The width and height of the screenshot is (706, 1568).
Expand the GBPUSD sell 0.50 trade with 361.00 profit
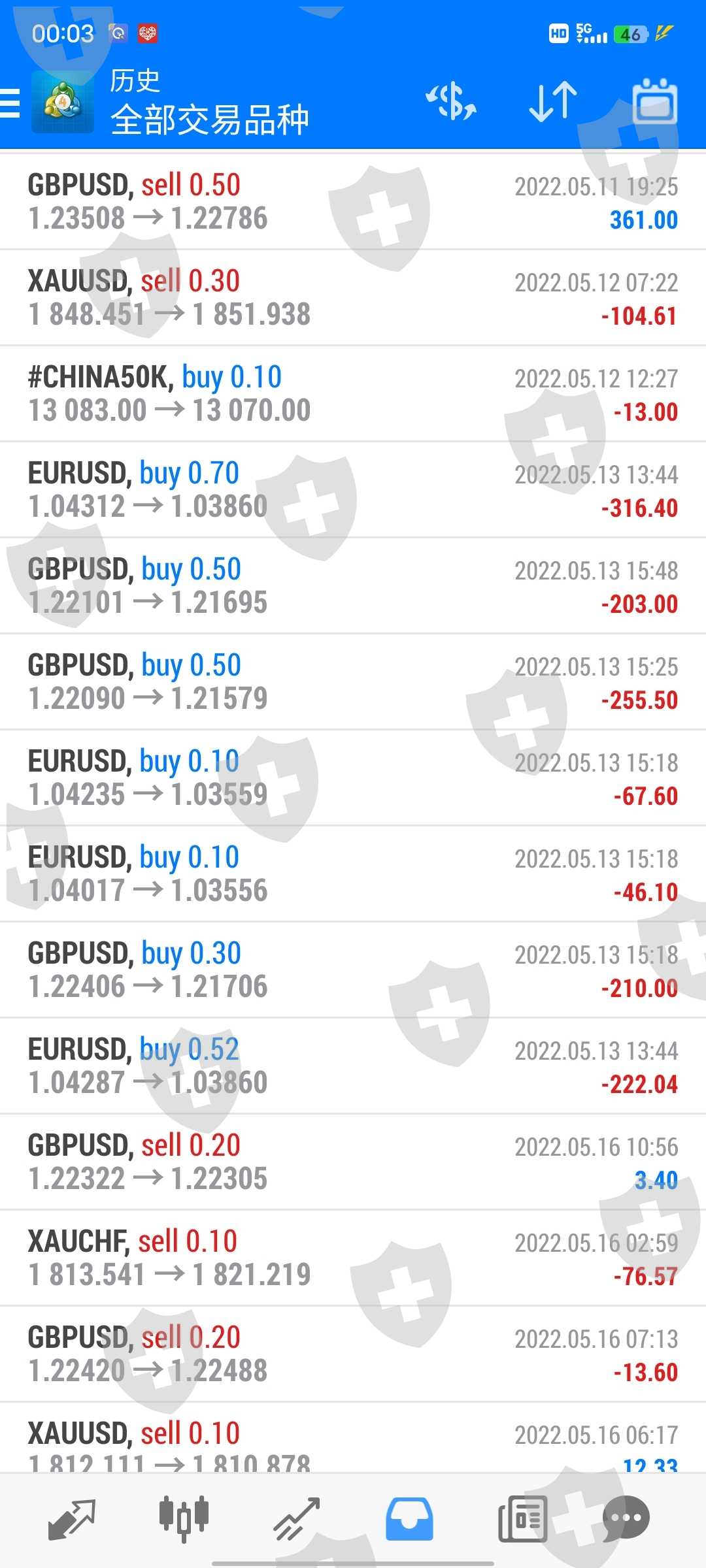click(353, 201)
